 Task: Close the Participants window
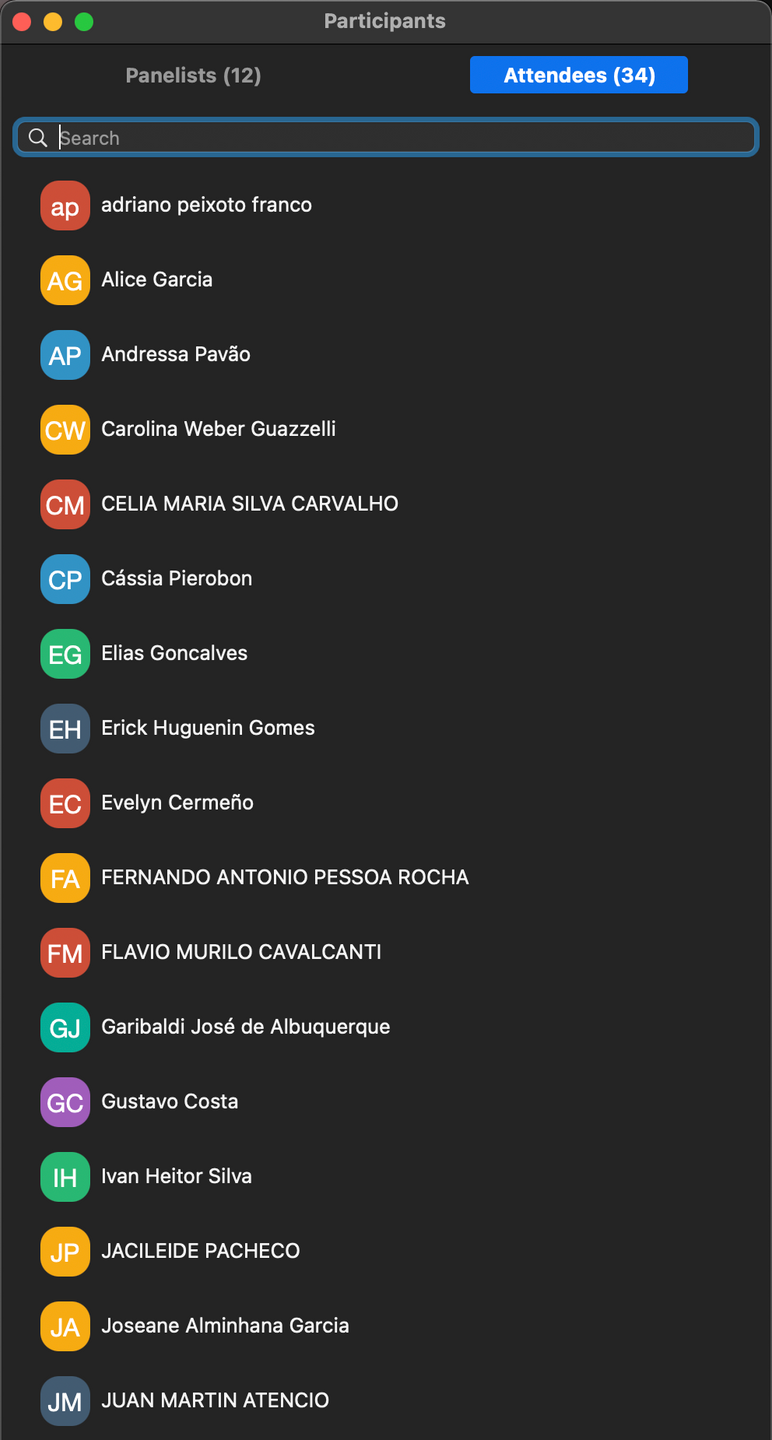21,21
